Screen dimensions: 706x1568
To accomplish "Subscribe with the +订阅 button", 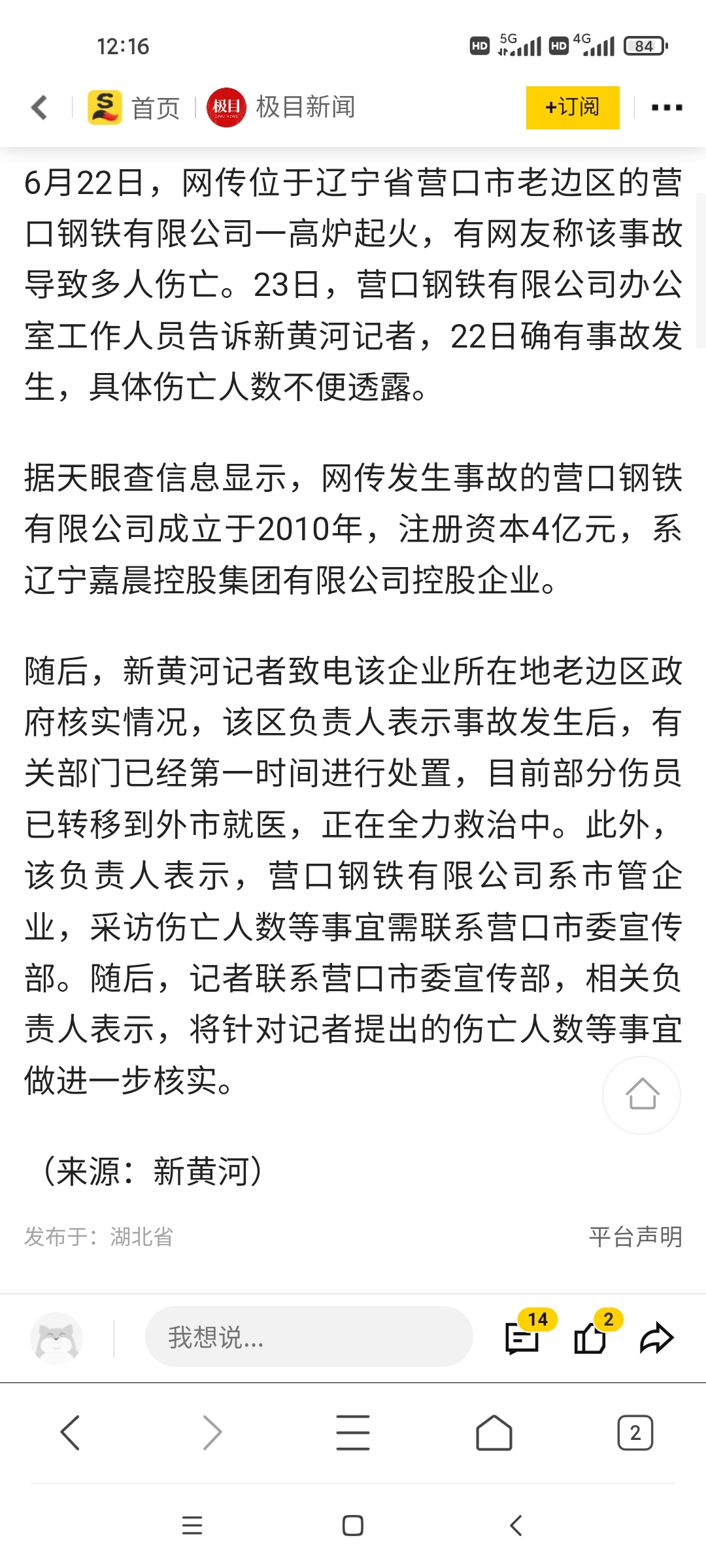I will click(x=573, y=107).
